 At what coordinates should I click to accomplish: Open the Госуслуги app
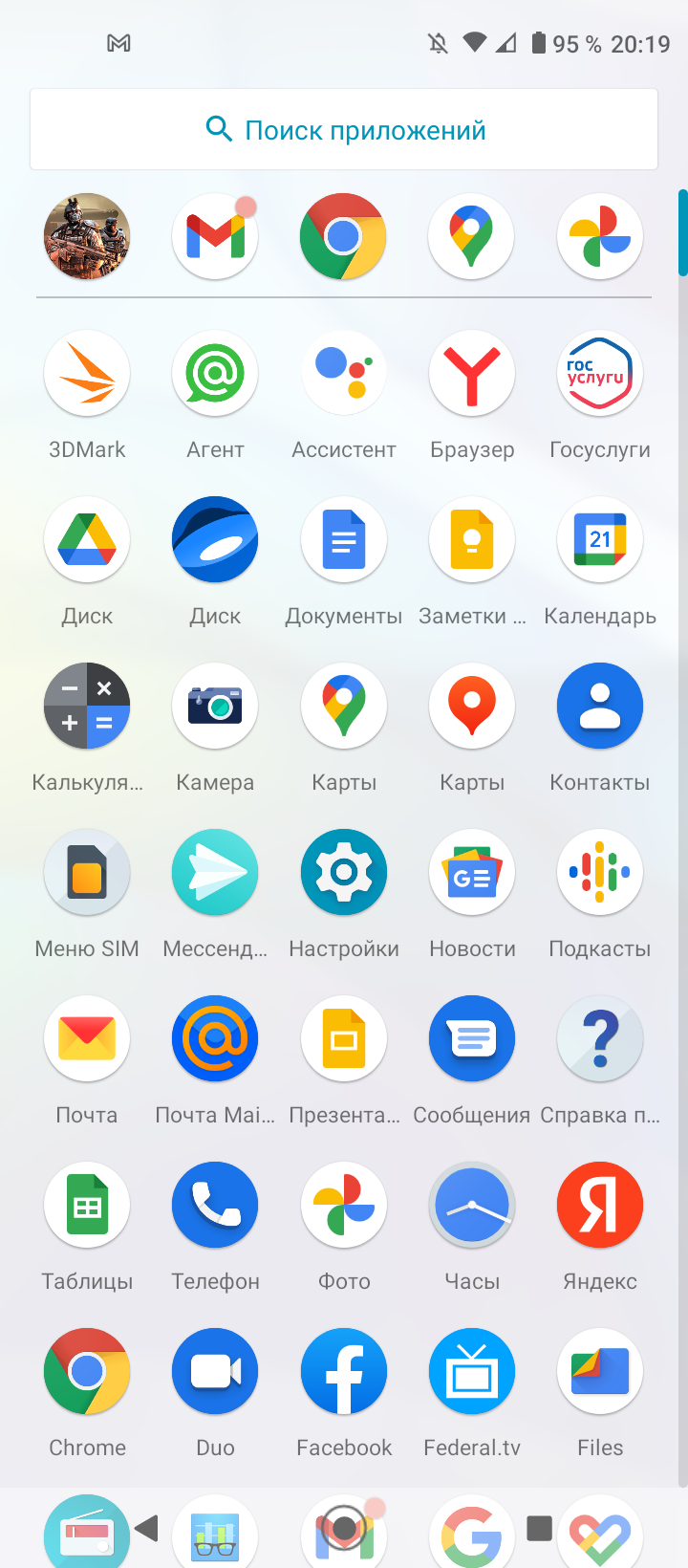coord(600,374)
